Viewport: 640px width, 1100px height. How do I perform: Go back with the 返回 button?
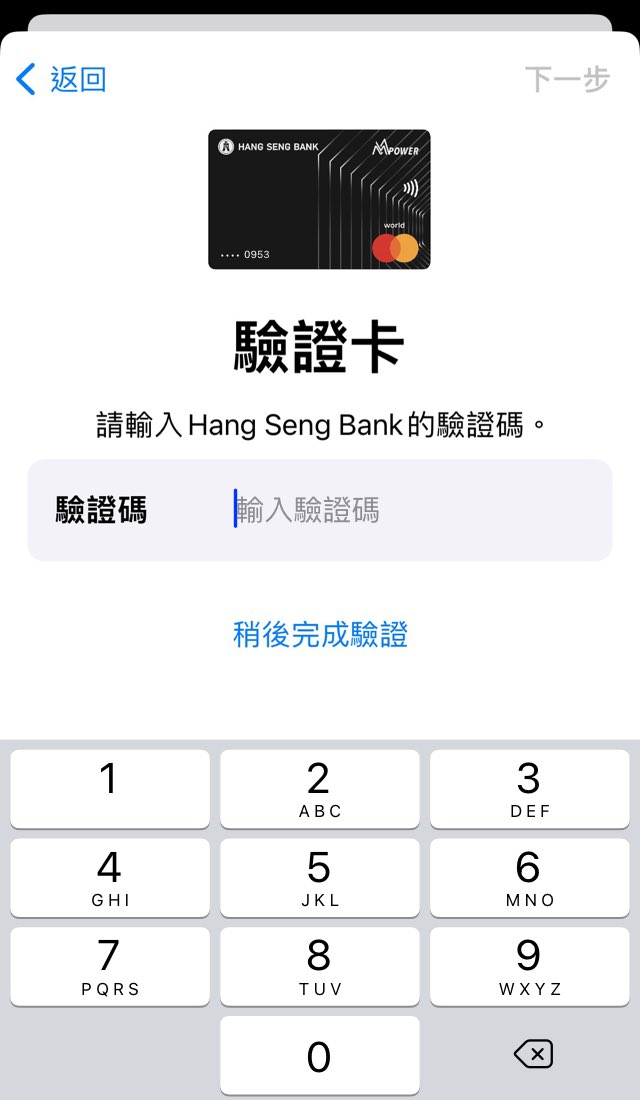click(x=62, y=79)
